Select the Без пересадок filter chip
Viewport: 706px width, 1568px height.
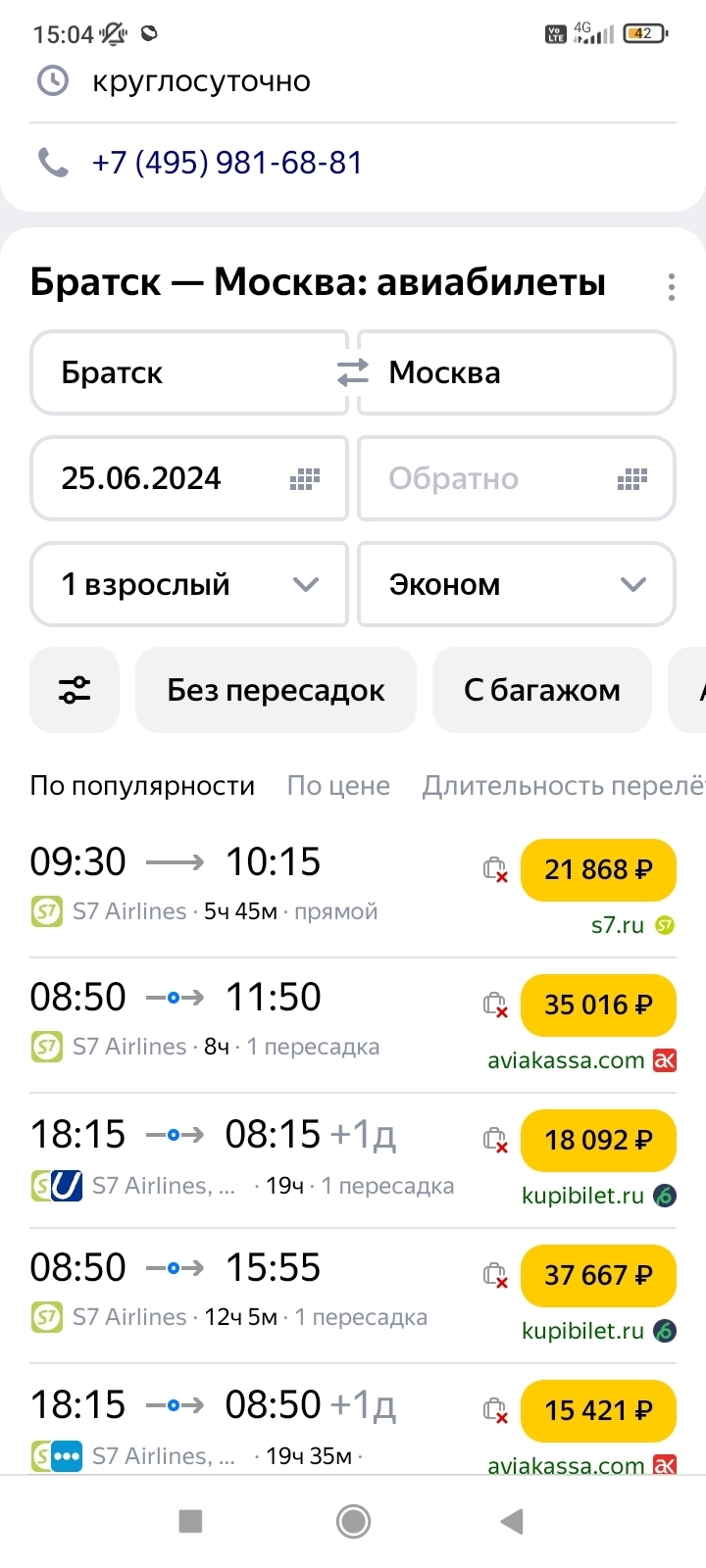tap(276, 690)
